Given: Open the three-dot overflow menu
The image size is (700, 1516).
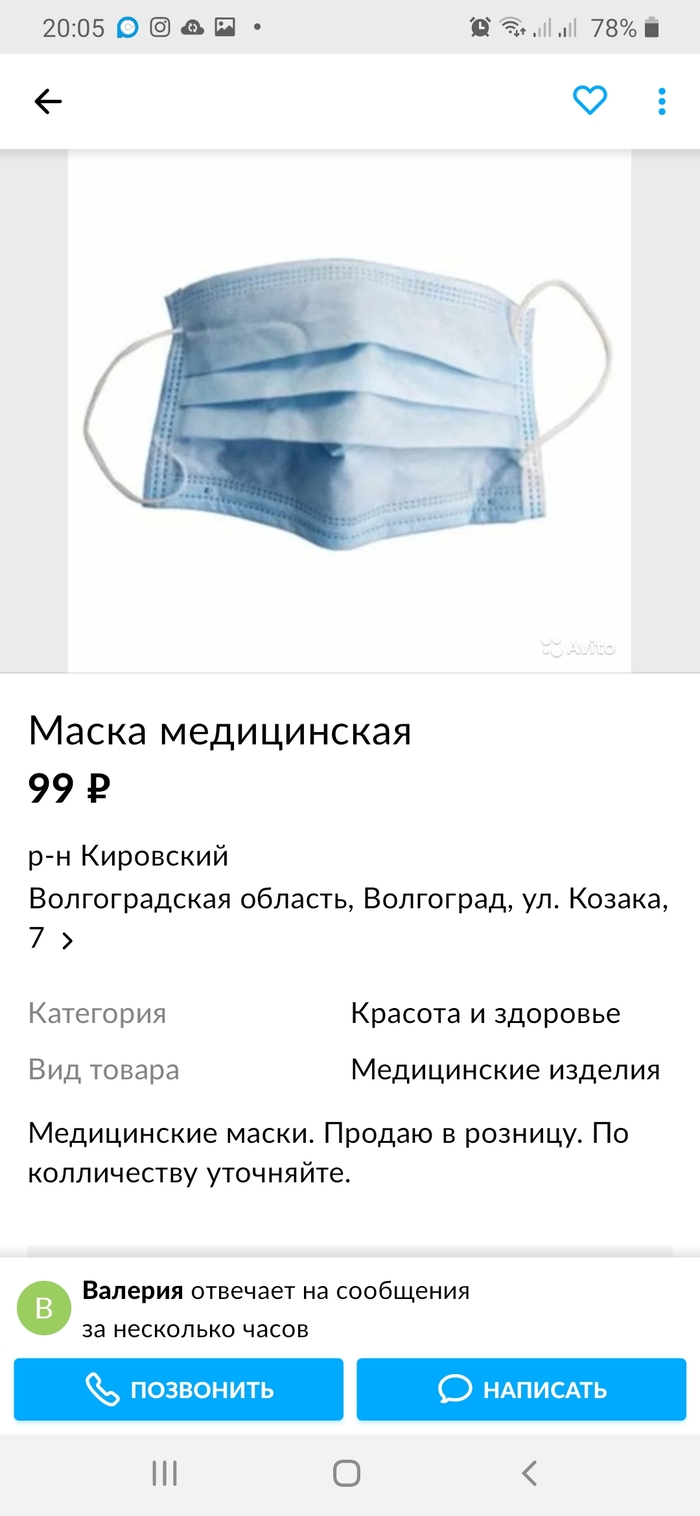Looking at the screenshot, I should click(662, 101).
